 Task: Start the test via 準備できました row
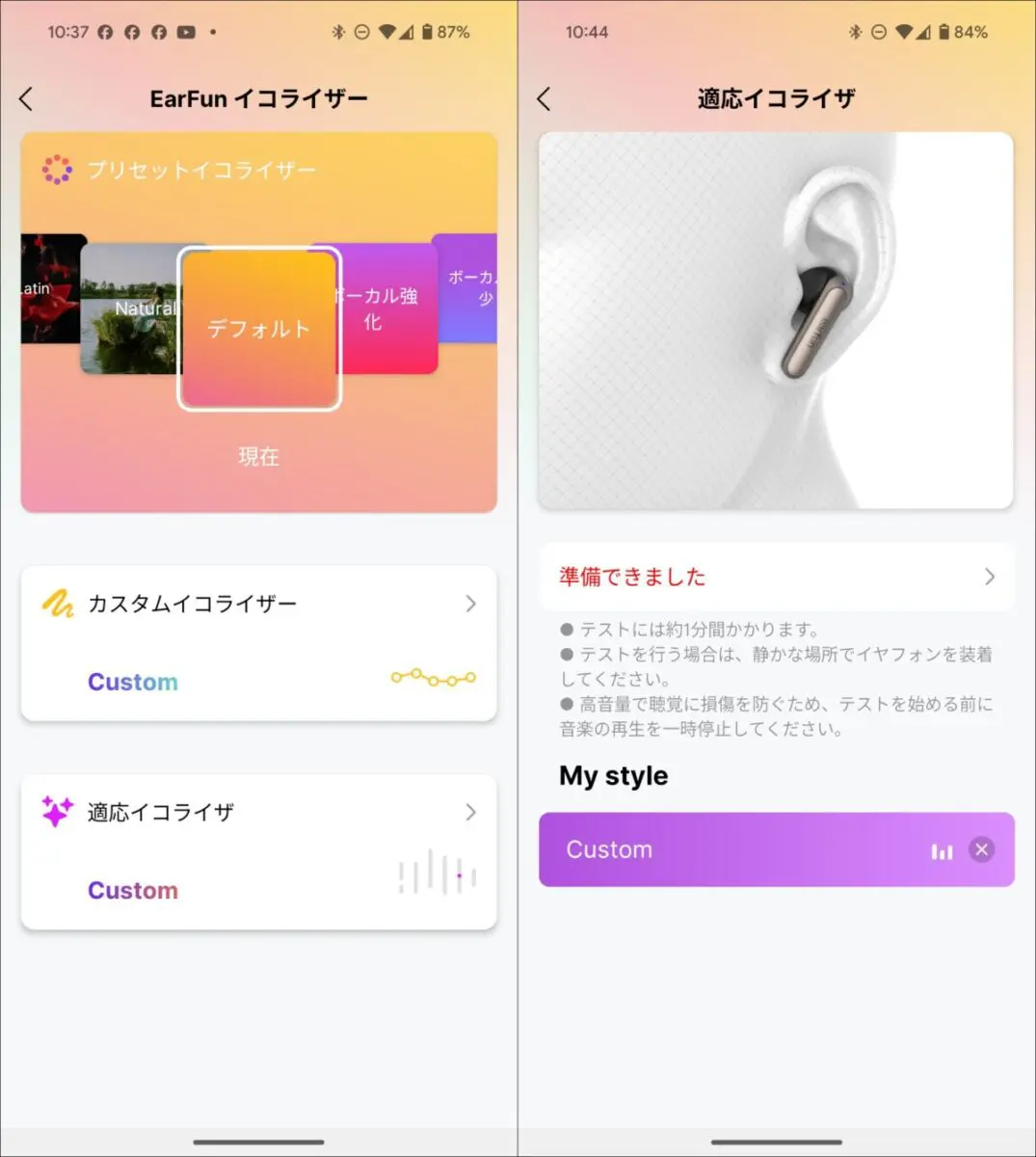pyautogui.click(x=776, y=577)
